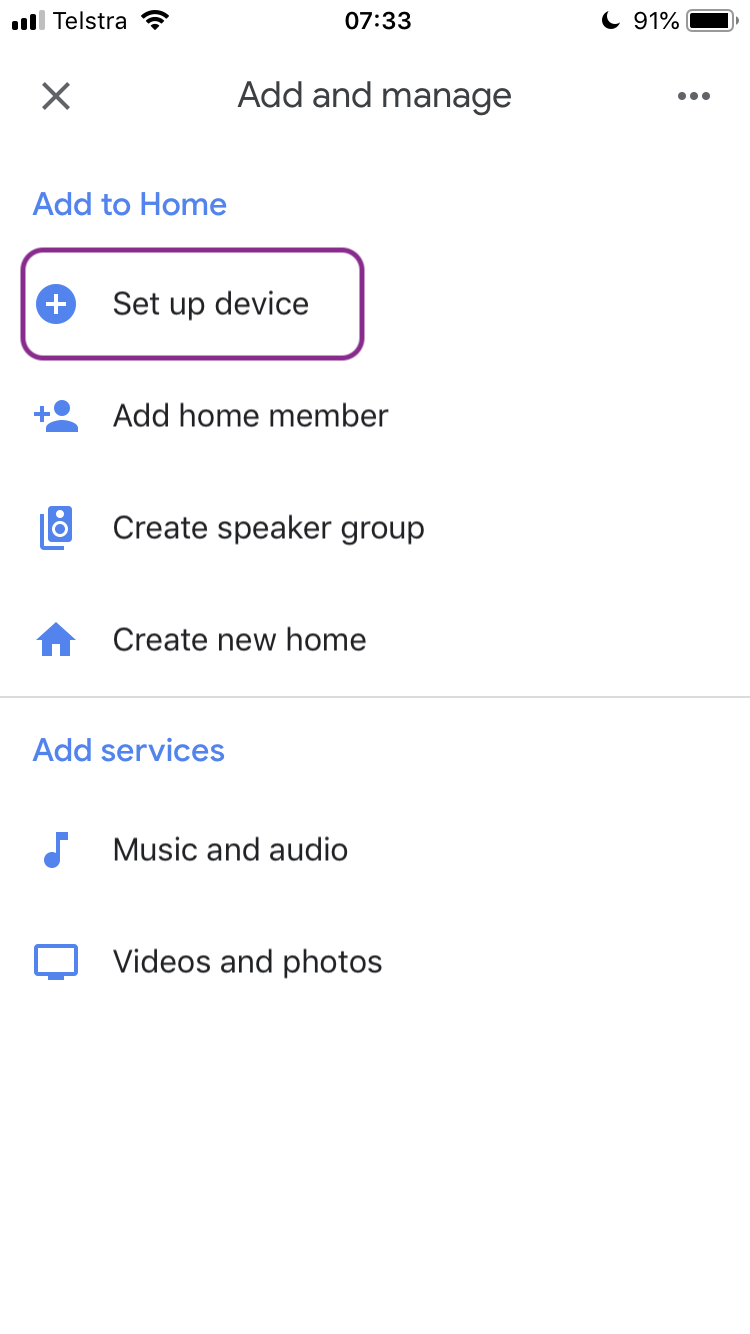Click the music note icon for Music and audio
The width and height of the screenshot is (750, 1334).
[x=55, y=849]
